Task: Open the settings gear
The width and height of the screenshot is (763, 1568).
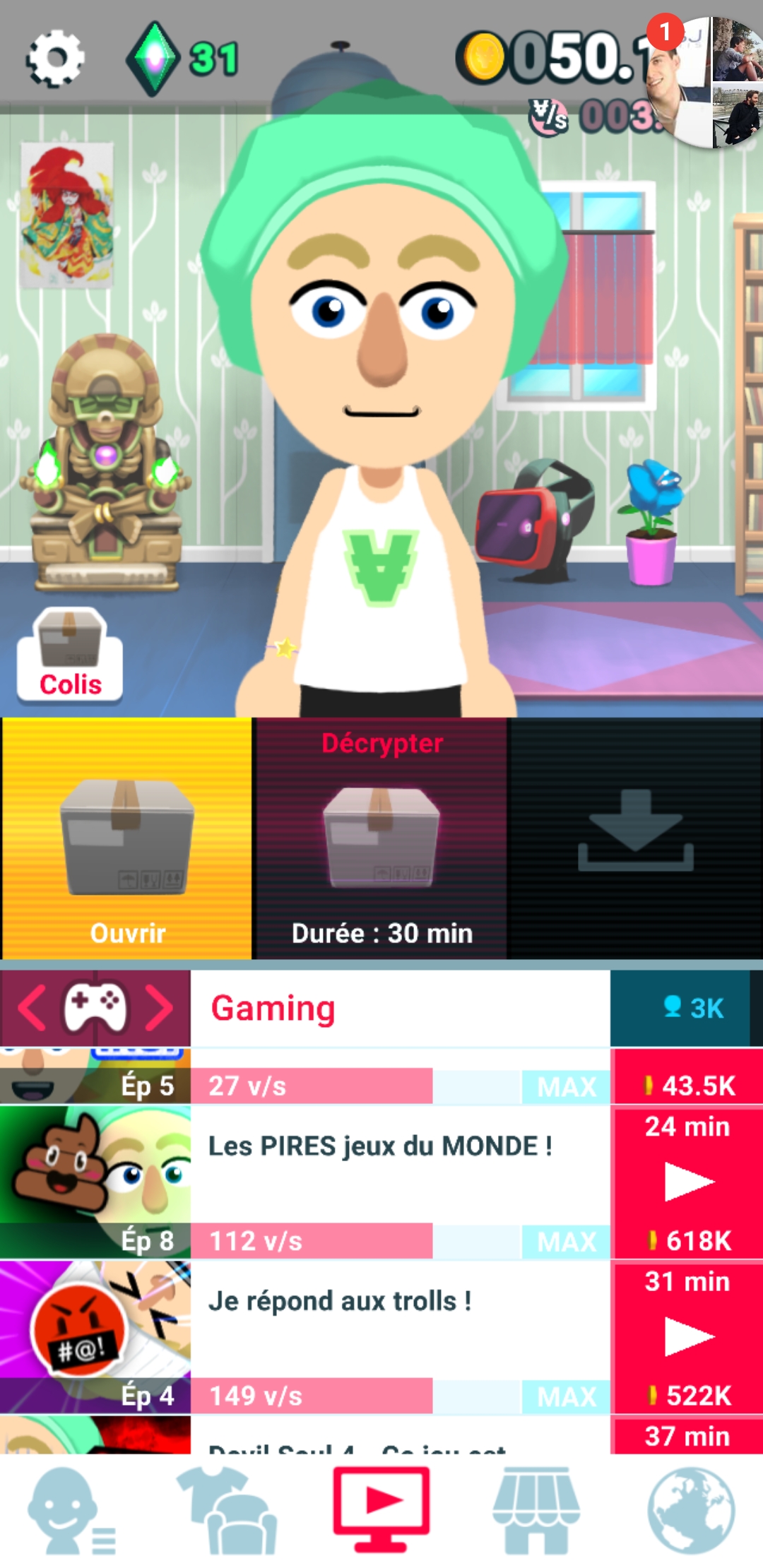Action: click(55, 59)
